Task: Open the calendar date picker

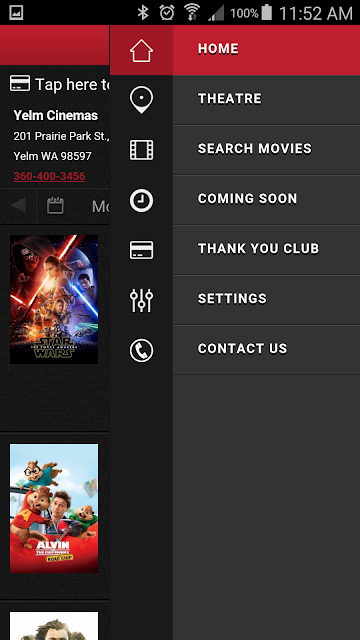Action: (x=55, y=206)
